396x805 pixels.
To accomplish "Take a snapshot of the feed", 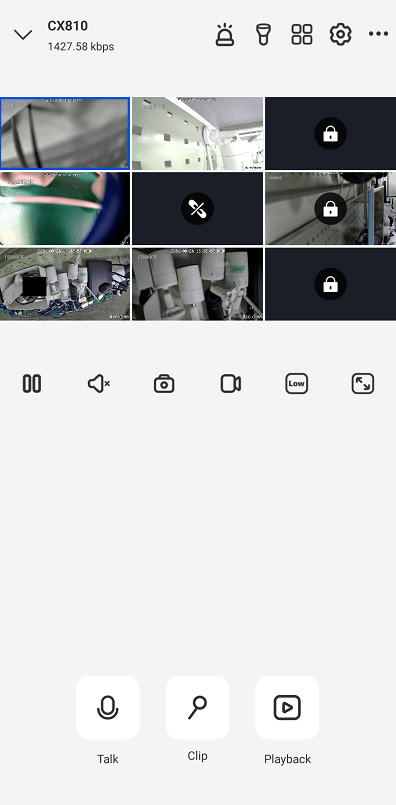I will point(164,384).
